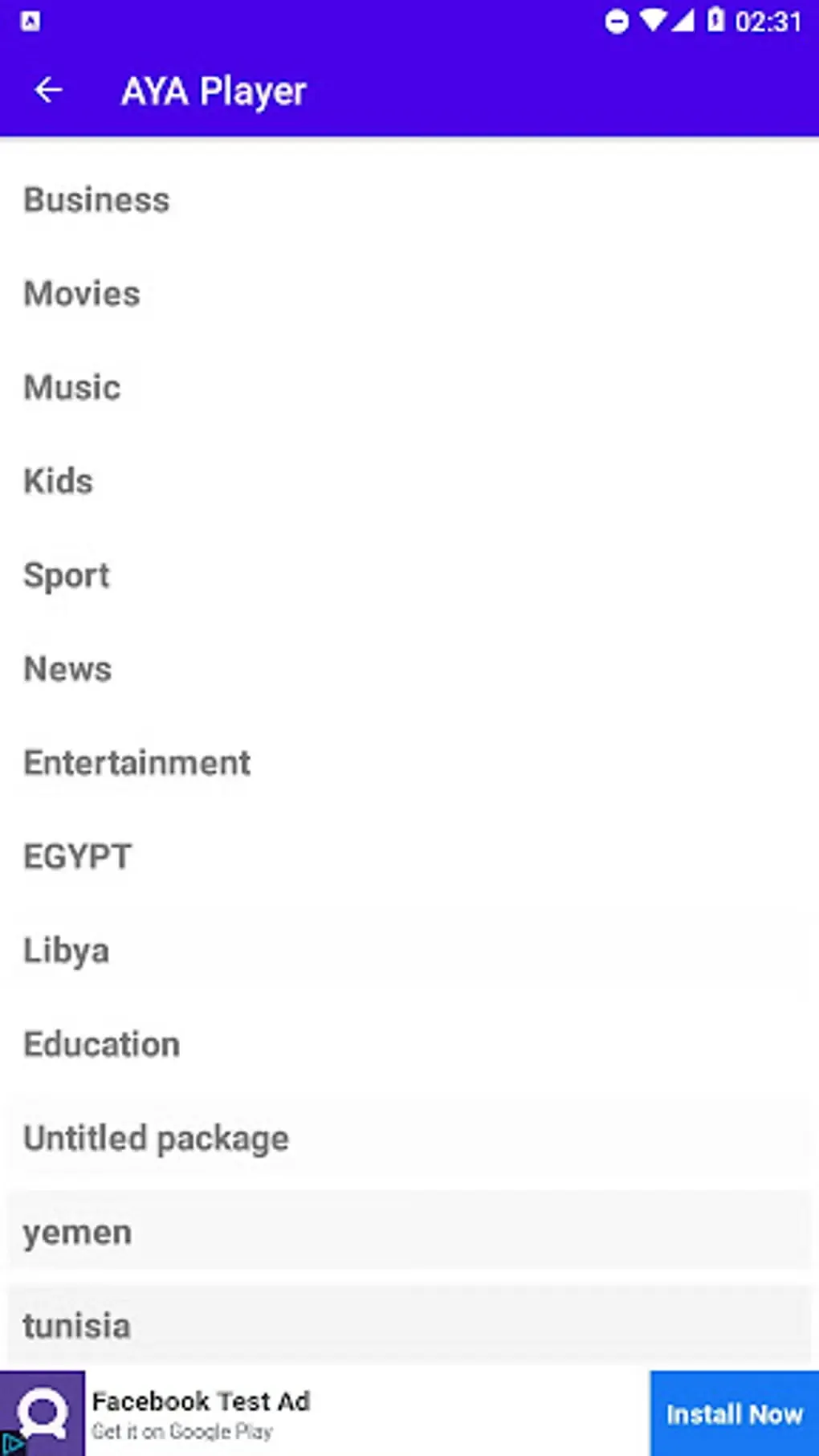Select the tunisia category

[x=77, y=1326]
